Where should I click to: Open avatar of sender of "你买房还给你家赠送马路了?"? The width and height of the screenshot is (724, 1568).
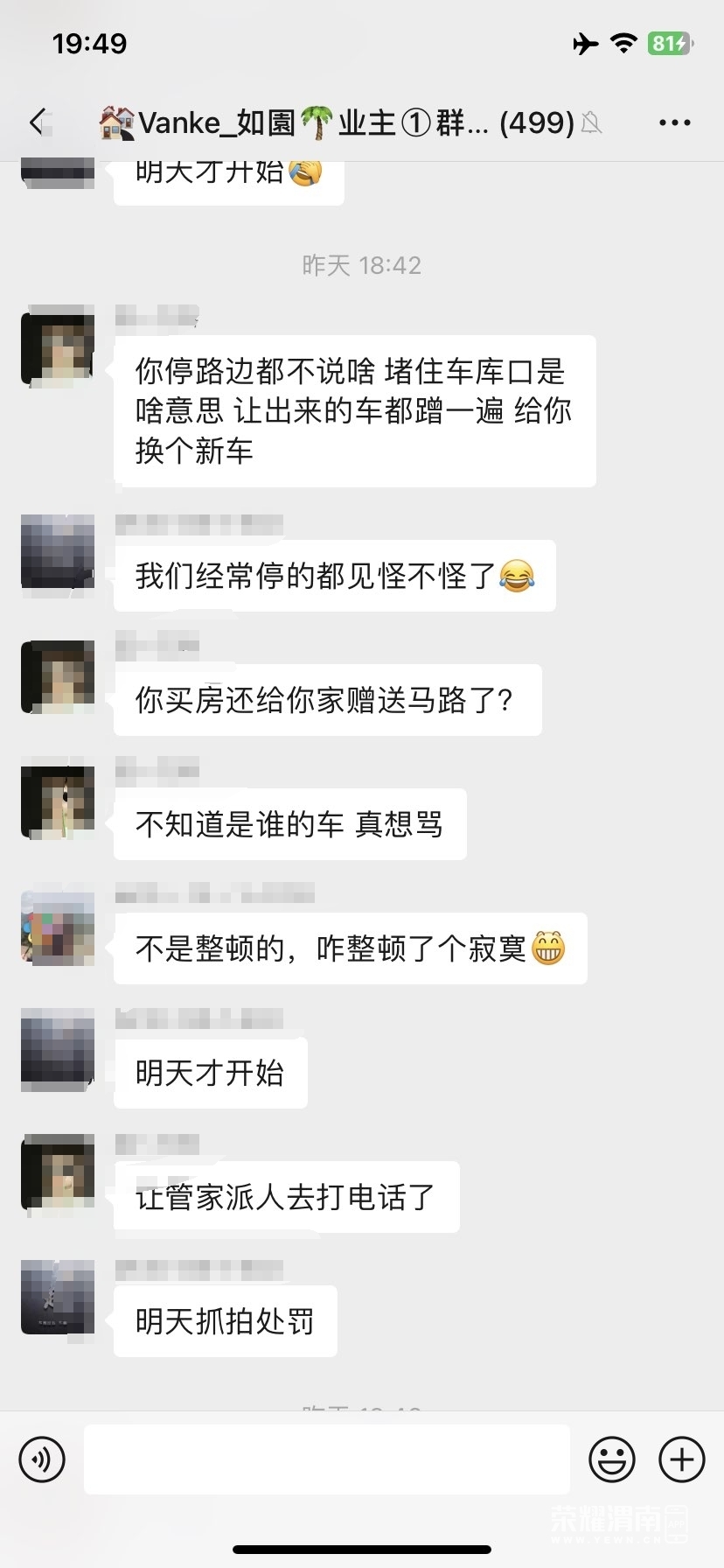[x=58, y=678]
